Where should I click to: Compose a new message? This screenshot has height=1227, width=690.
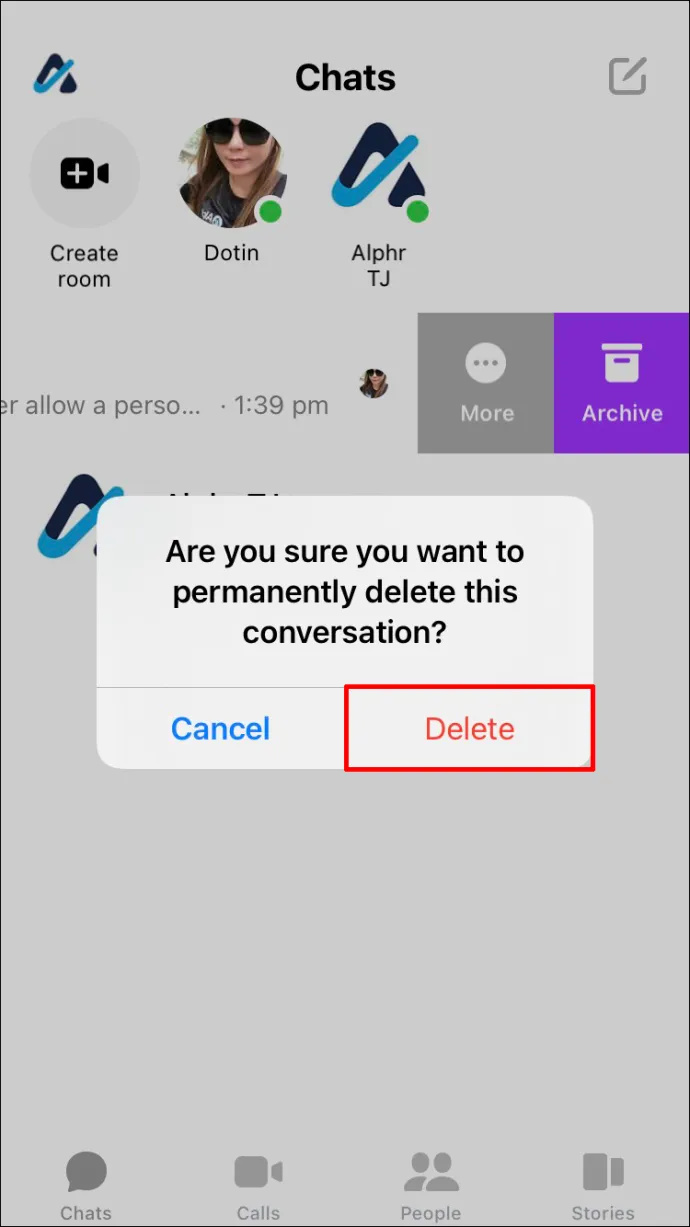click(628, 76)
